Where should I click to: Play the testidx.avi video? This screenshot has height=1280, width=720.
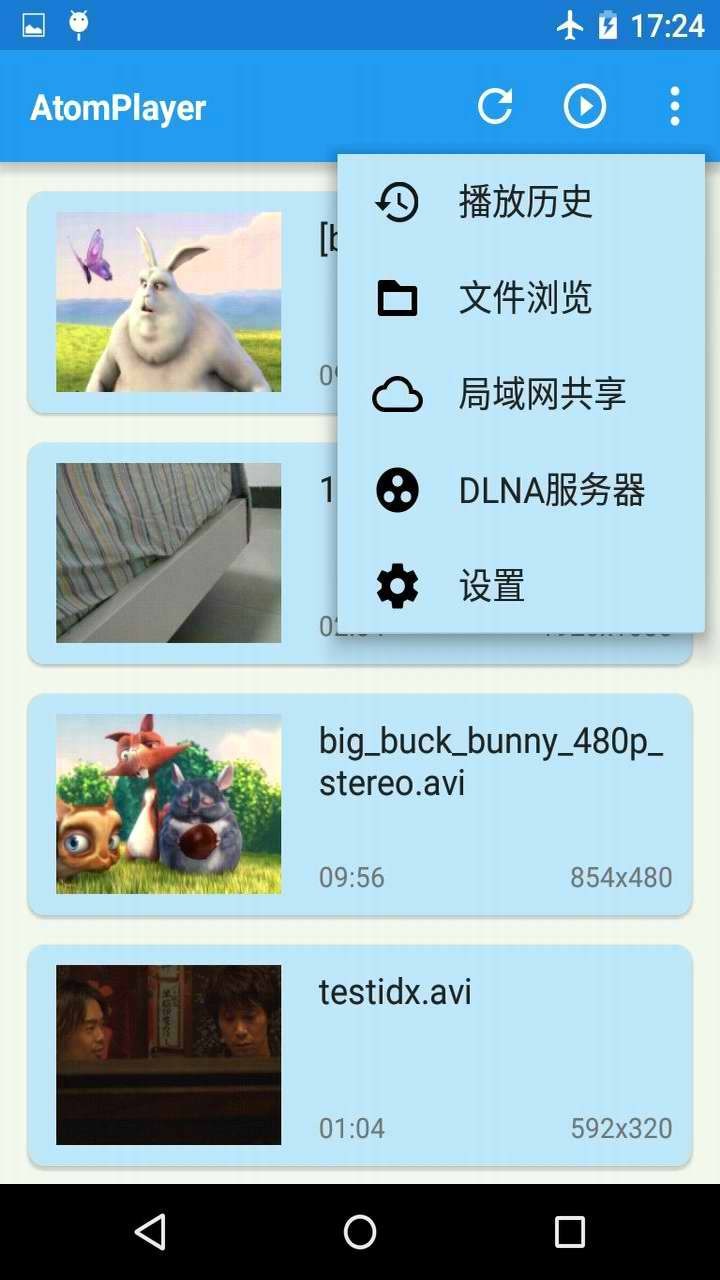pos(360,1055)
